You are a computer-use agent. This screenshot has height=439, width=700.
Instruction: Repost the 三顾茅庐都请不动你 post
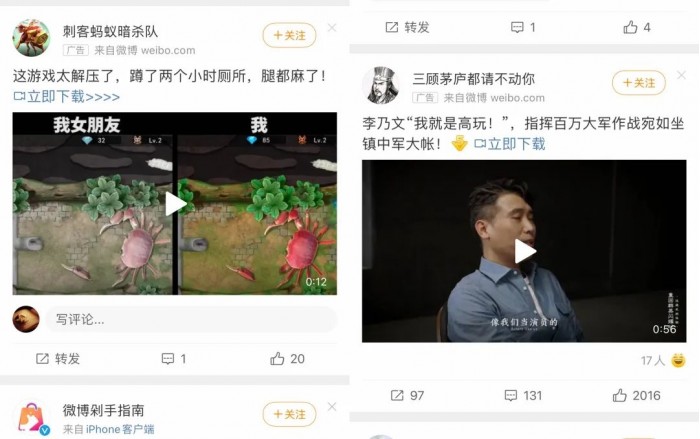pos(407,395)
